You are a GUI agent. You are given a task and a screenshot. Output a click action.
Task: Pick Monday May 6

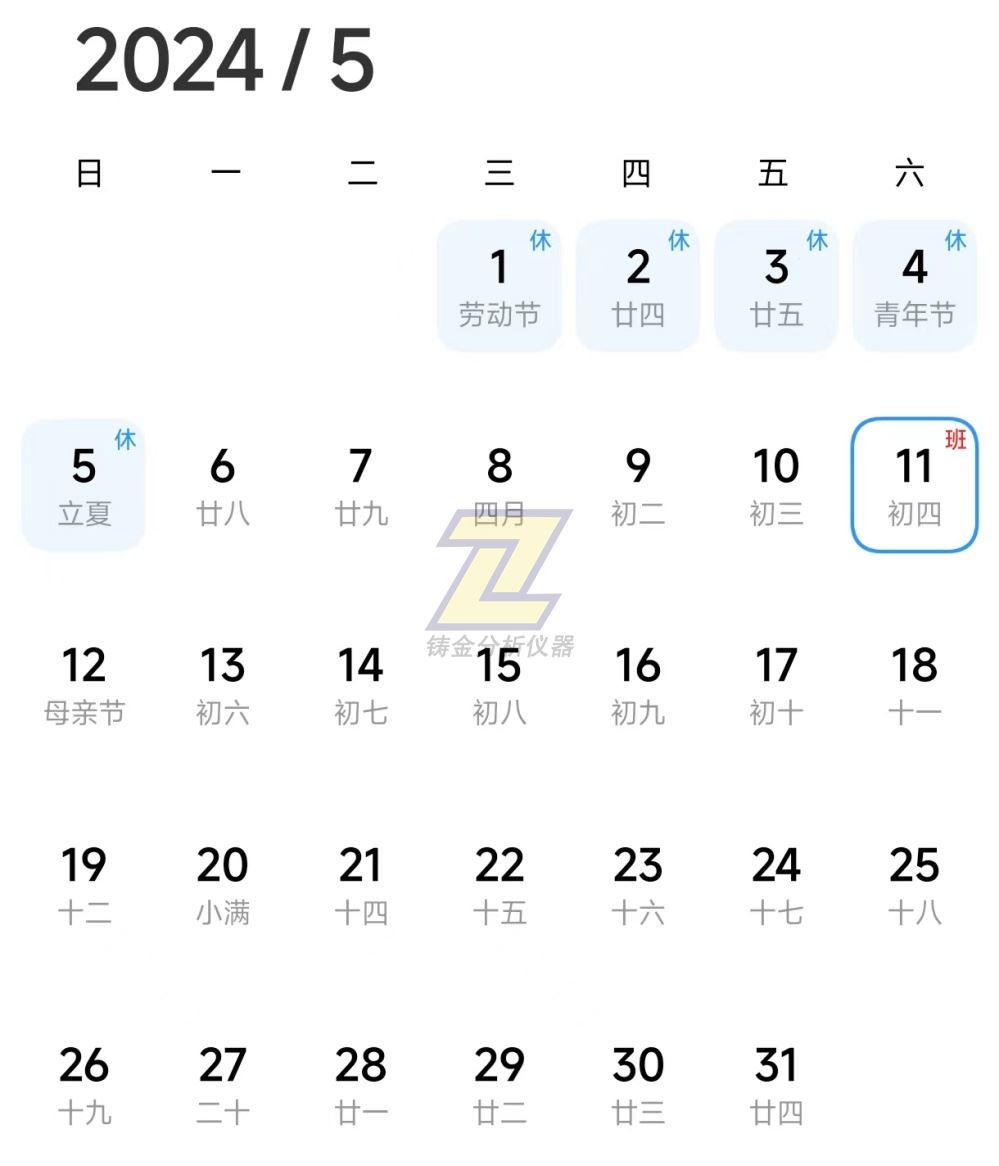[x=222, y=485]
